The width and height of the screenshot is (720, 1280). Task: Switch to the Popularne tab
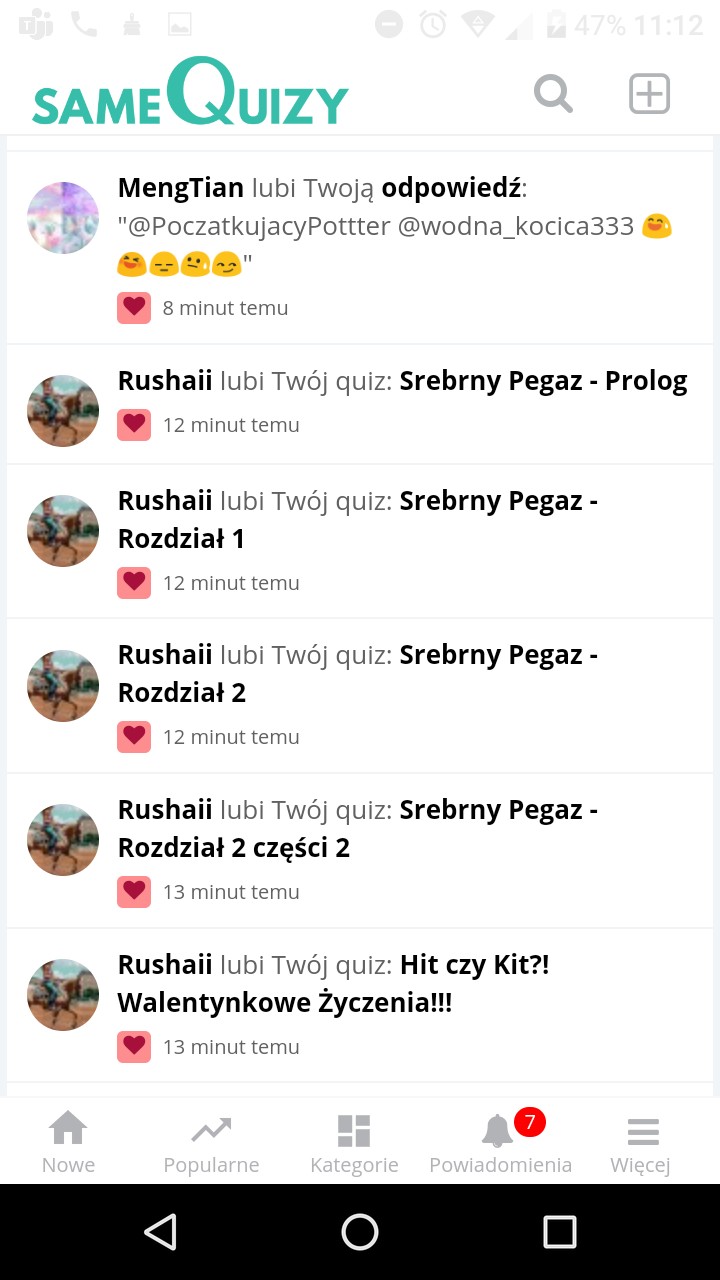click(x=211, y=1143)
